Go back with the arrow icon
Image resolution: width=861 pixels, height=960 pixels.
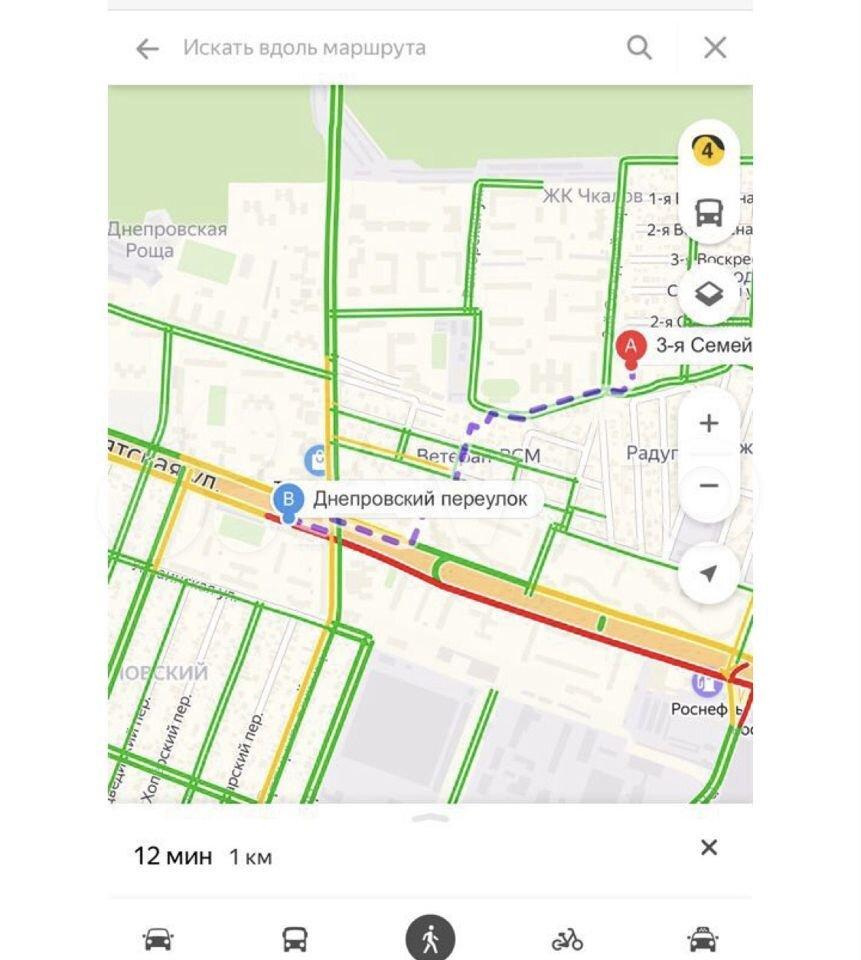pyautogui.click(x=147, y=48)
